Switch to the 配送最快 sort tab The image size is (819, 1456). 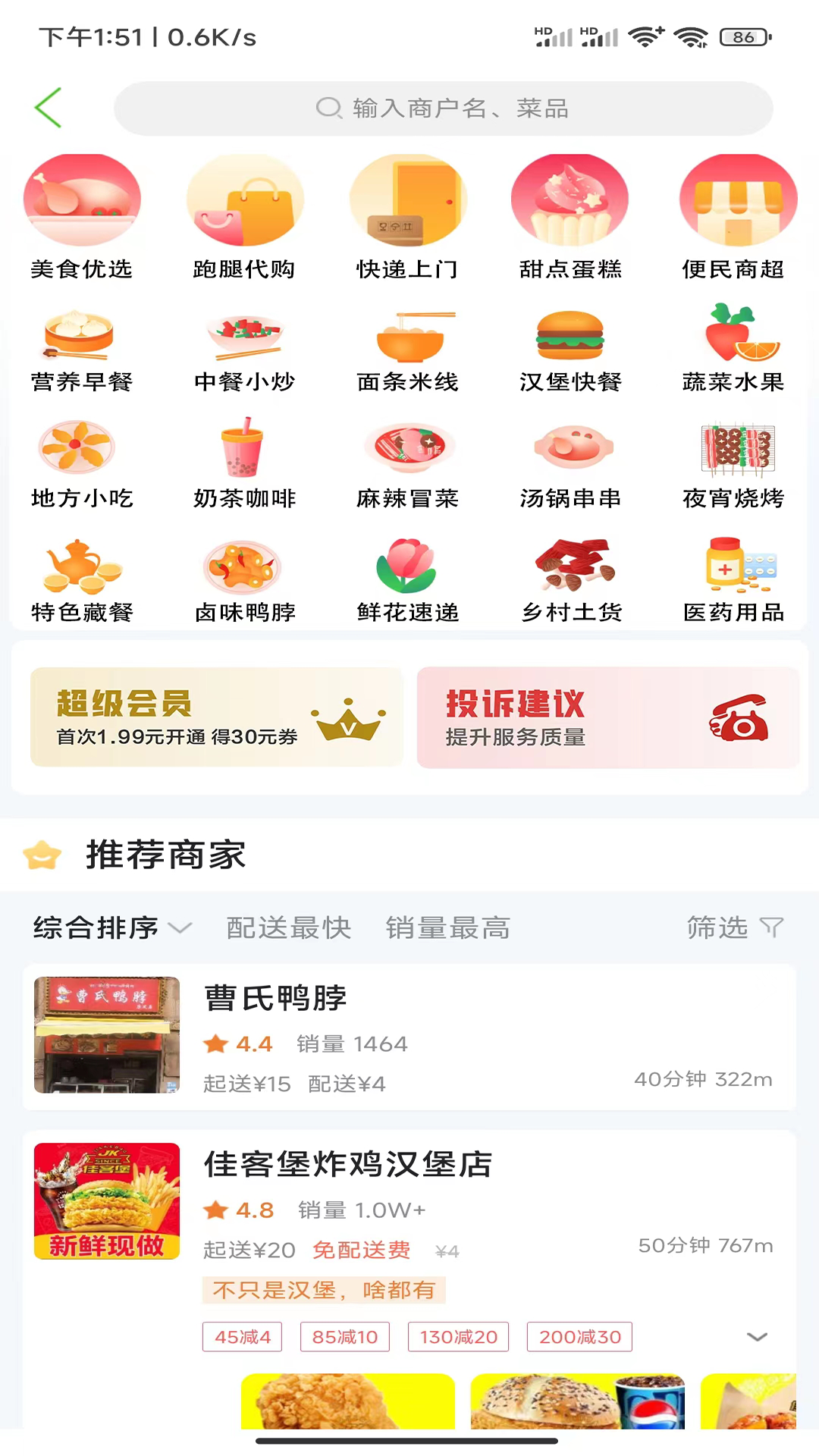point(289,927)
